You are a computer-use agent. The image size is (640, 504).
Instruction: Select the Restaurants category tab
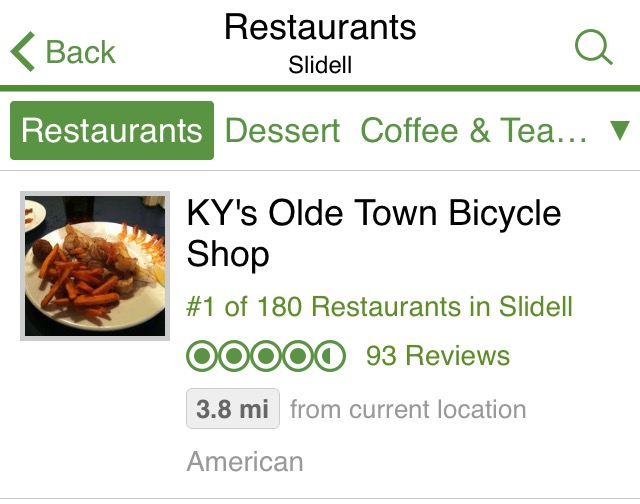point(112,130)
